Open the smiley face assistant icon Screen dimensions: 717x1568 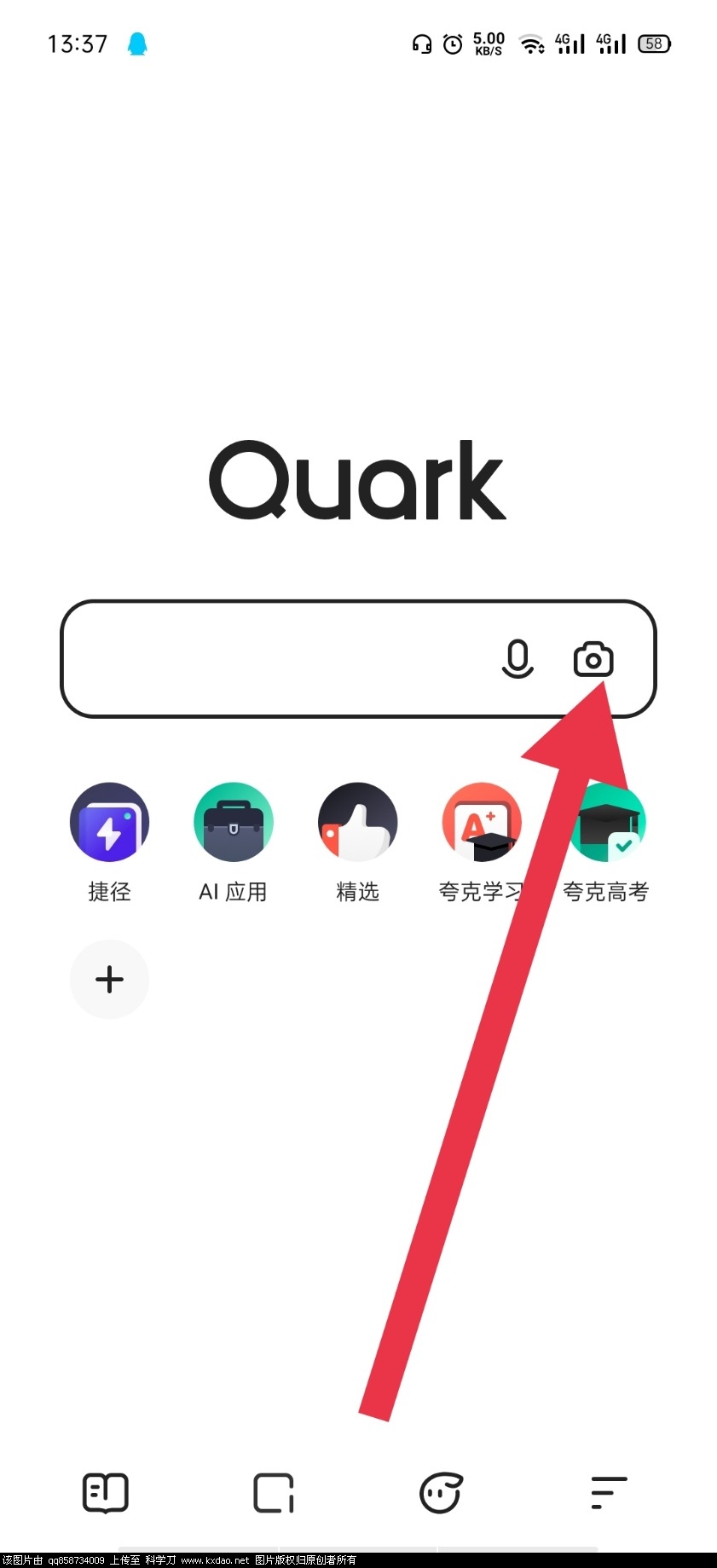click(441, 1493)
